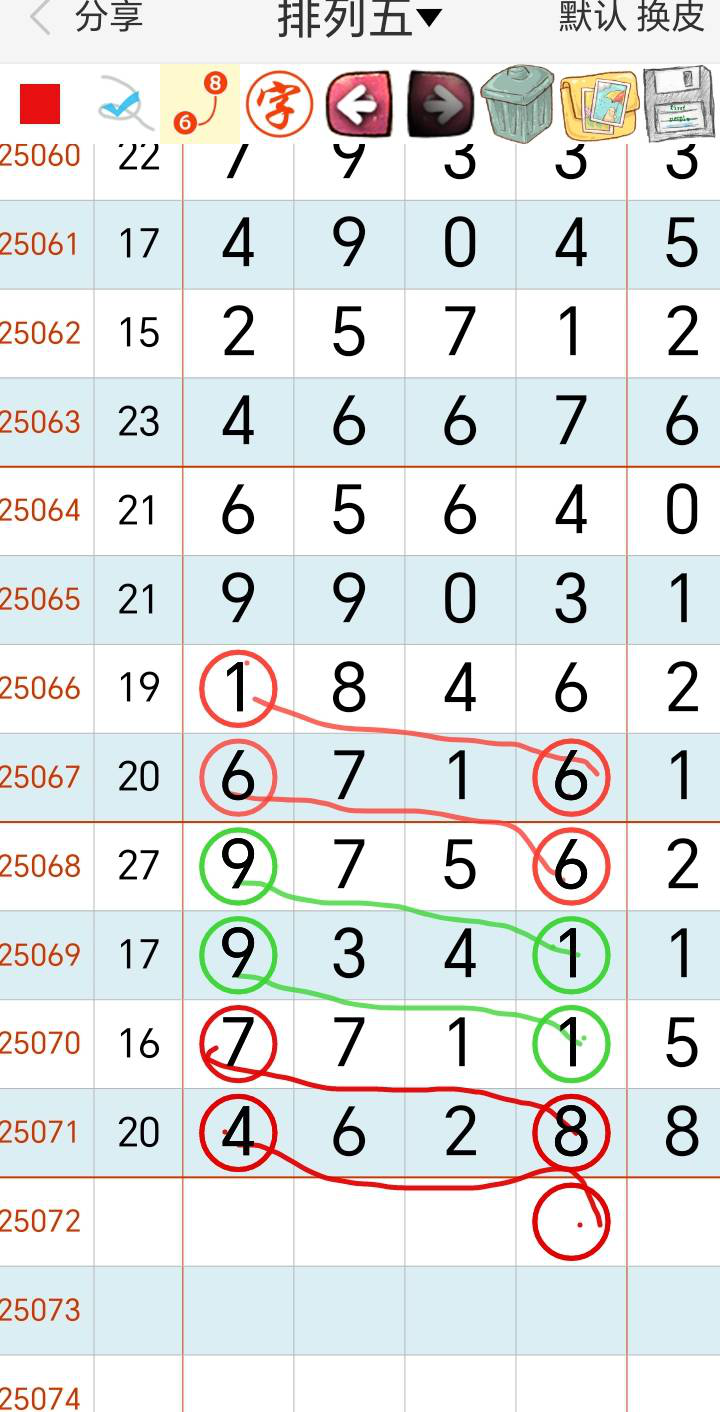Open the picture gallery folder icon
Image resolution: width=720 pixels, height=1412 pixels.
(x=599, y=105)
